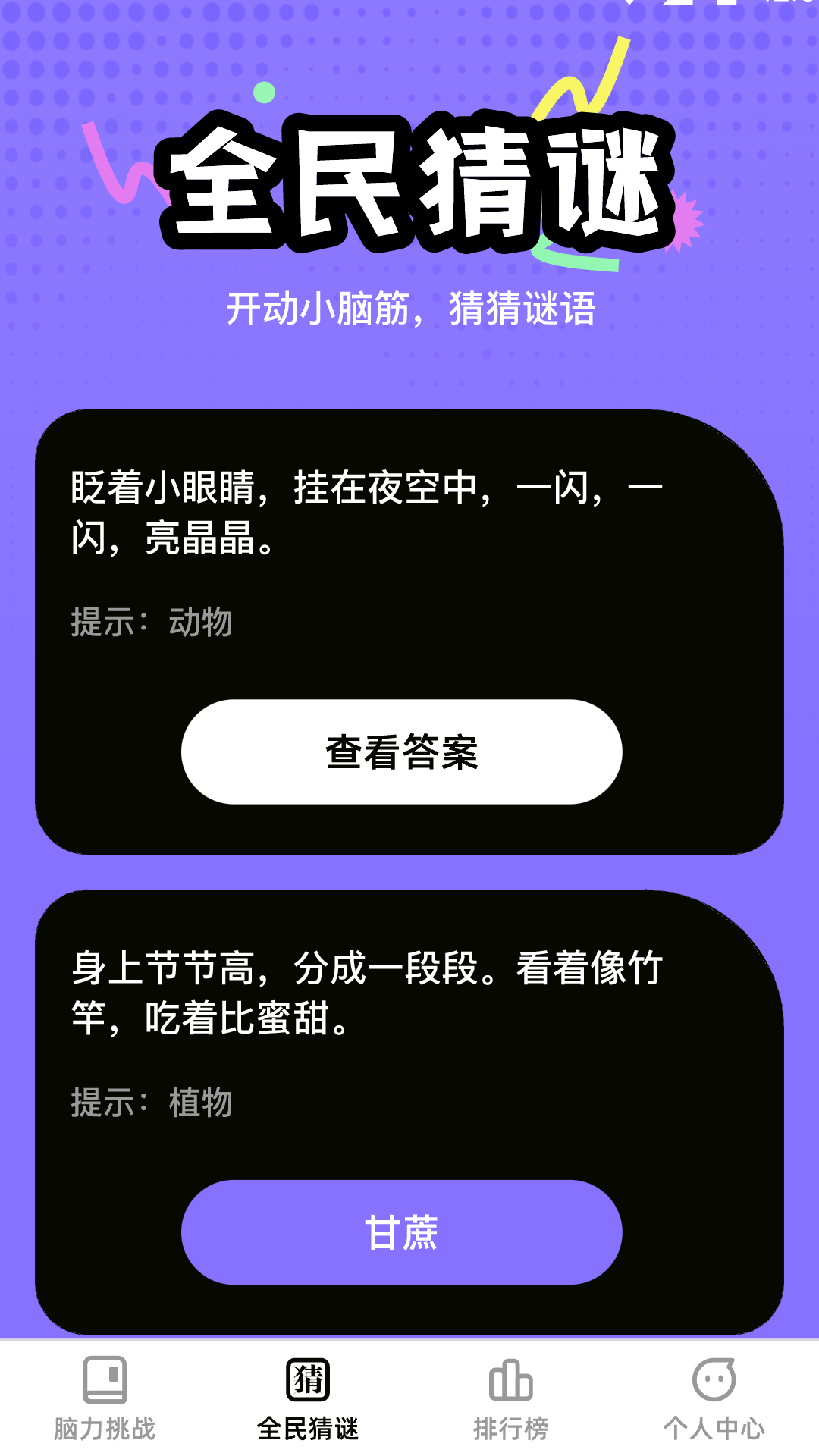Open the 个人中心 tab
This screenshot has height=1456, width=819.
tap(714, 1426)
